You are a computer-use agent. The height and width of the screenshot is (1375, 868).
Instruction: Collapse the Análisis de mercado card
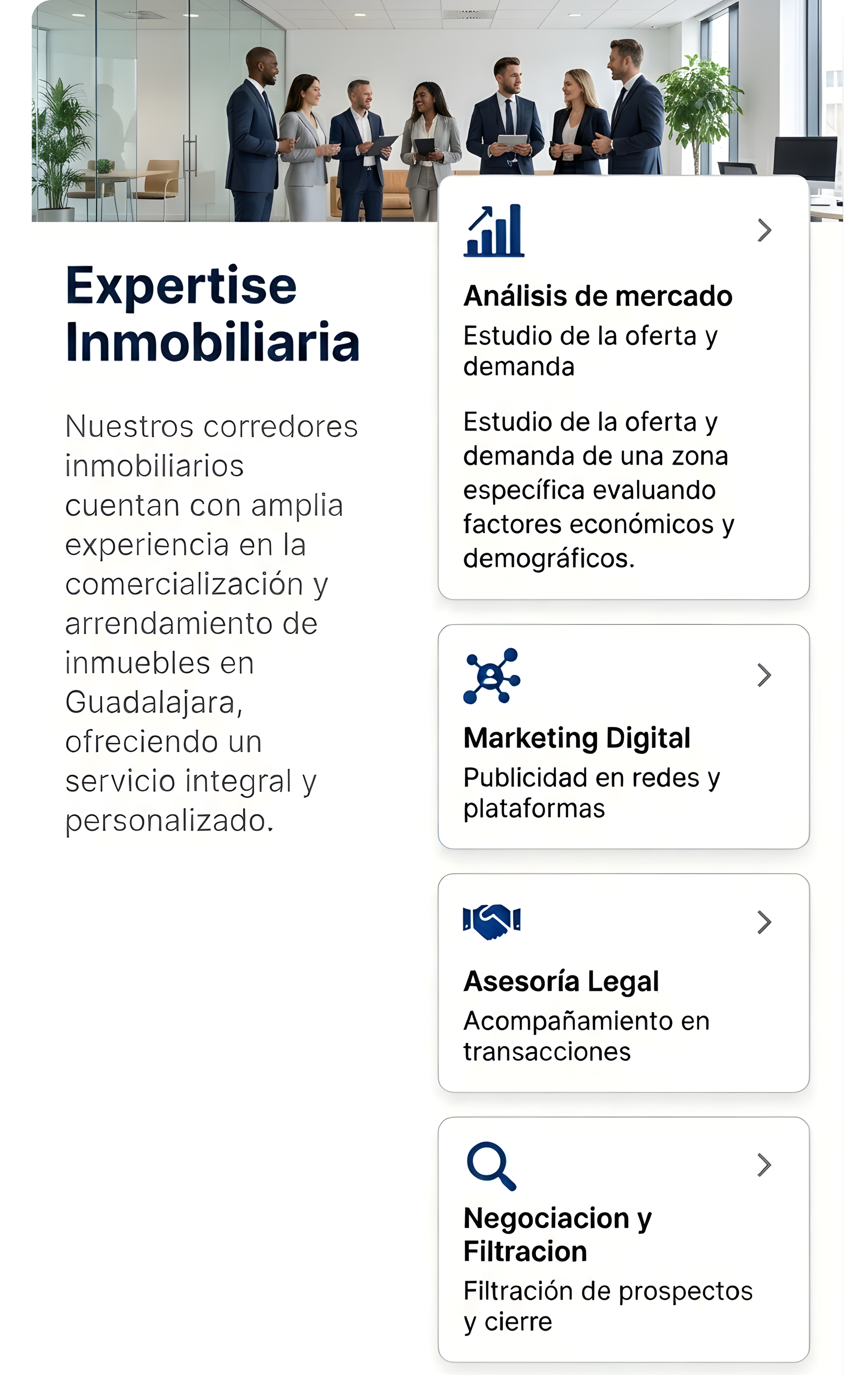point(763,231)
